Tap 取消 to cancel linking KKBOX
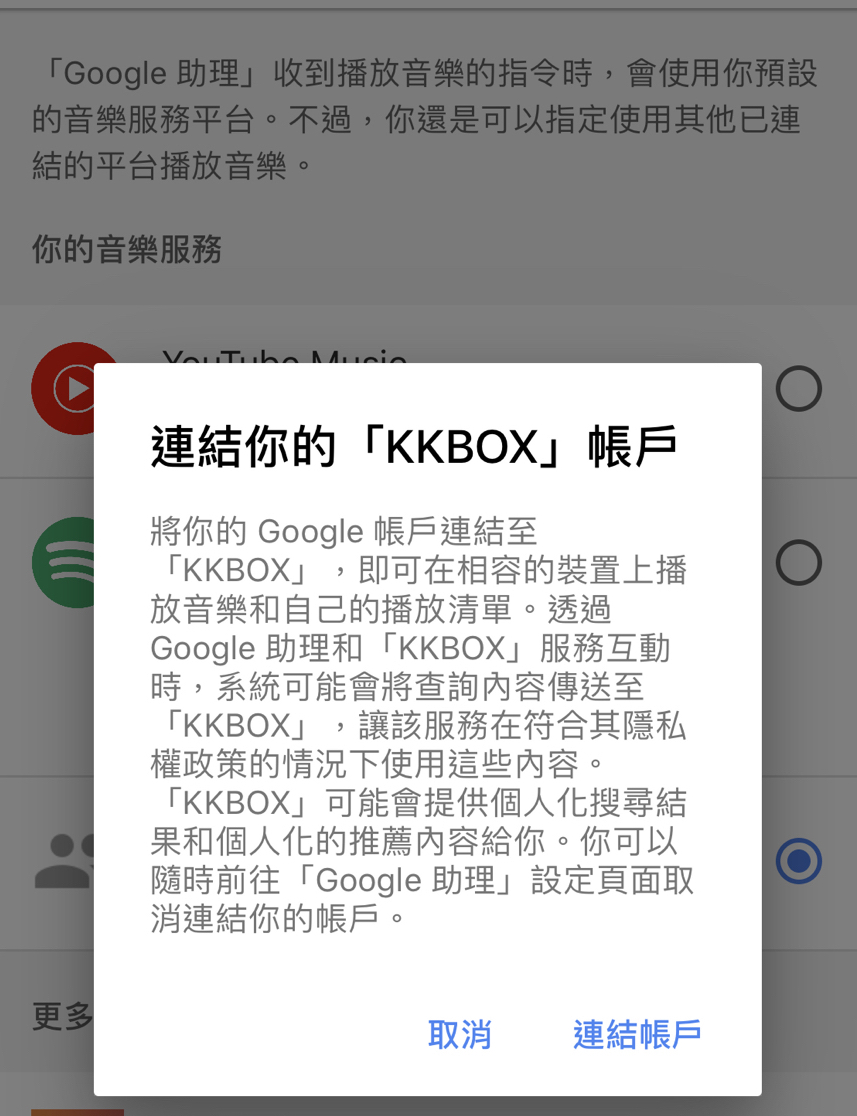857x1116 pixels. 460,1034
